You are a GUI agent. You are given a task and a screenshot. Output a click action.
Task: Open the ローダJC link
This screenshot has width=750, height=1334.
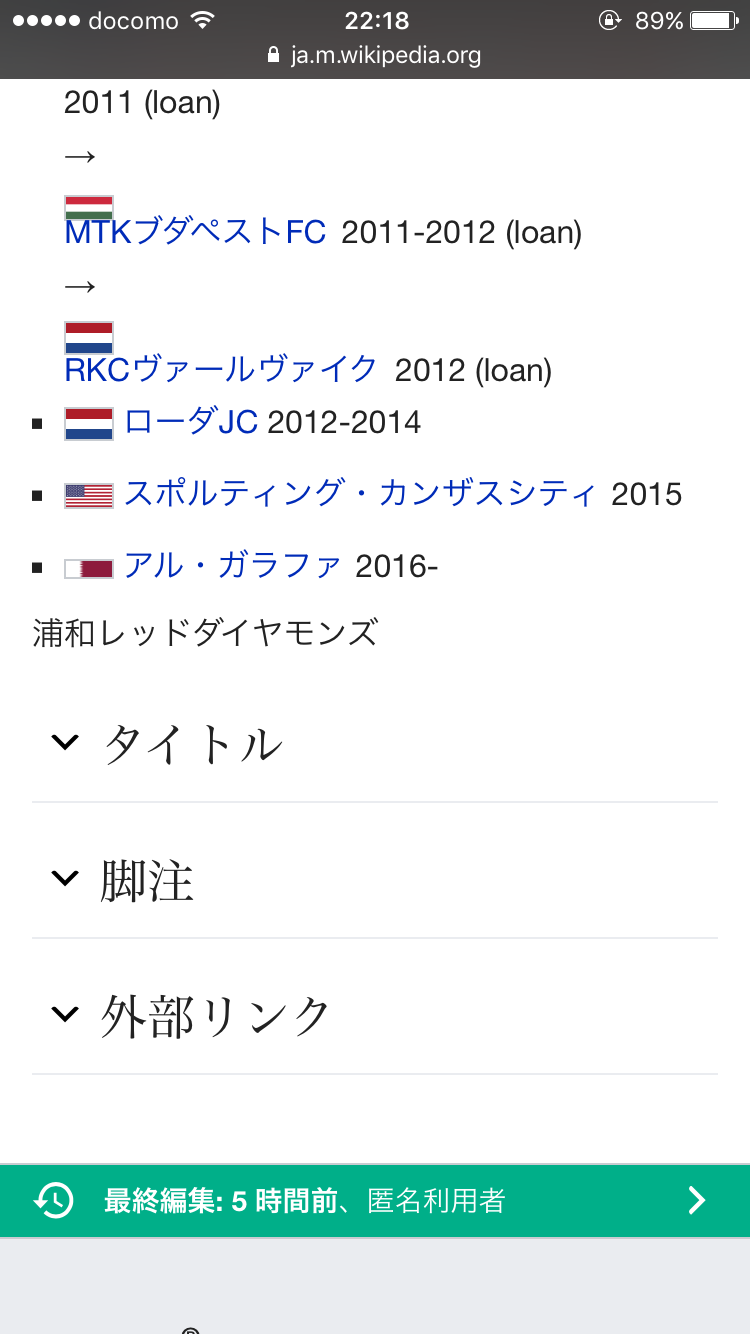point(191,422)
